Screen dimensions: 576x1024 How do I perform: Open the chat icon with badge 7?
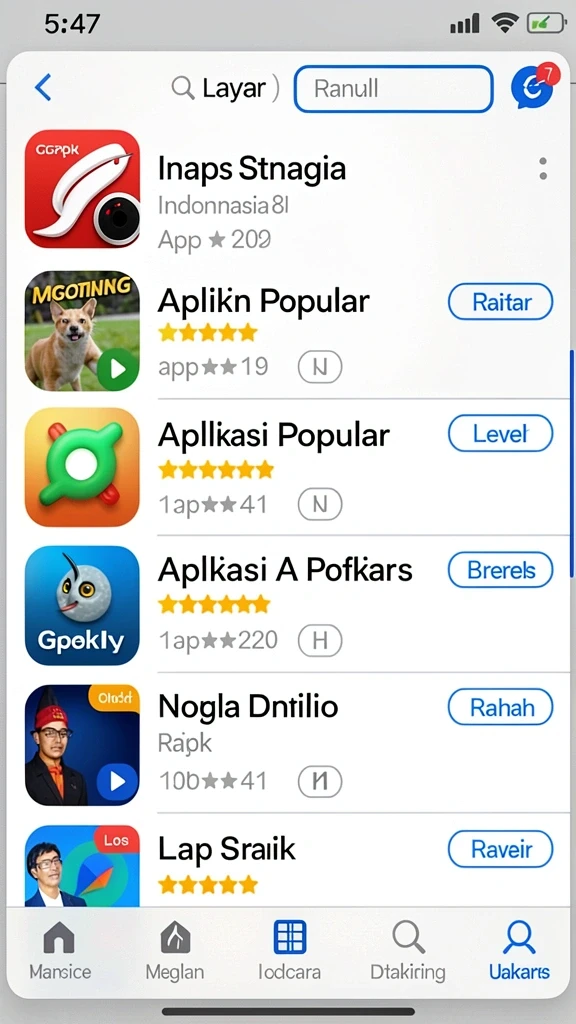[532, 87]
